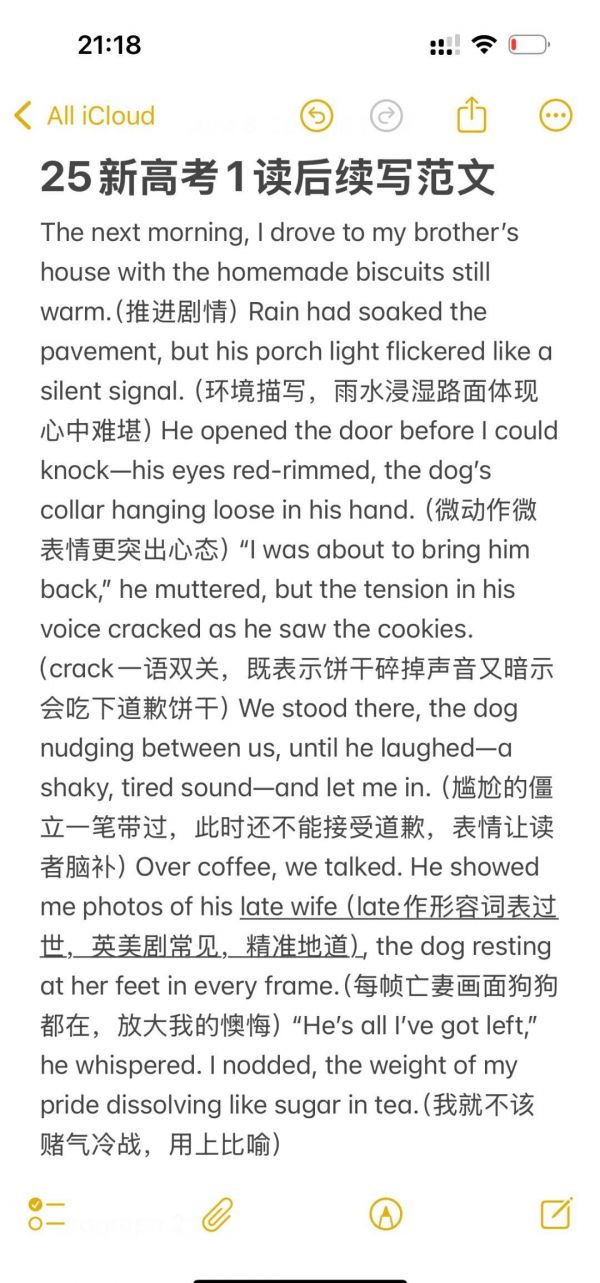Open the markup pen tool
Image resolution: width=600 pixels, height=1283 pixels.
click(x=386, y=1214)
